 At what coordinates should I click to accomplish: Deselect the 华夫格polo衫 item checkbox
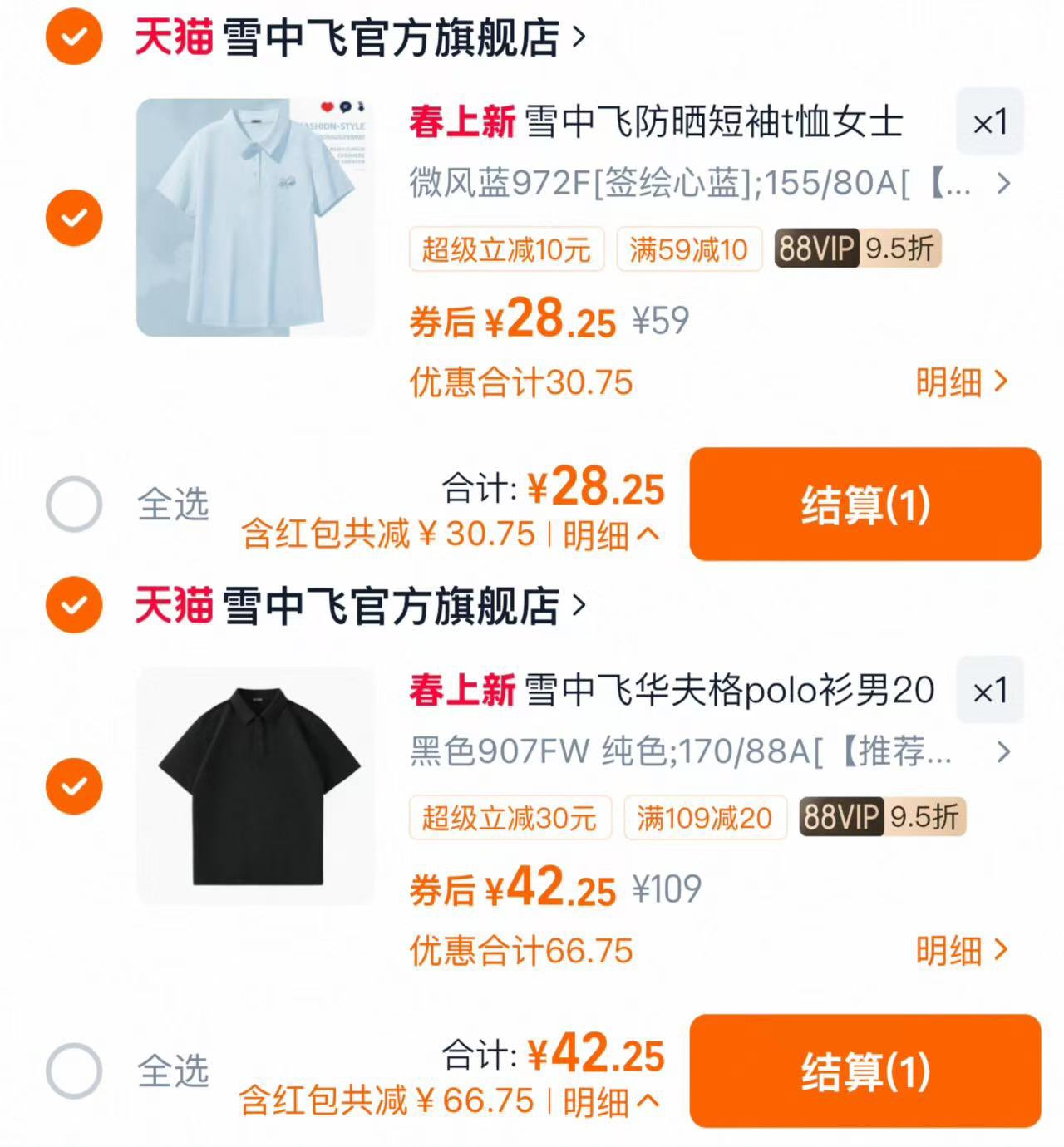tap(74, 785)
